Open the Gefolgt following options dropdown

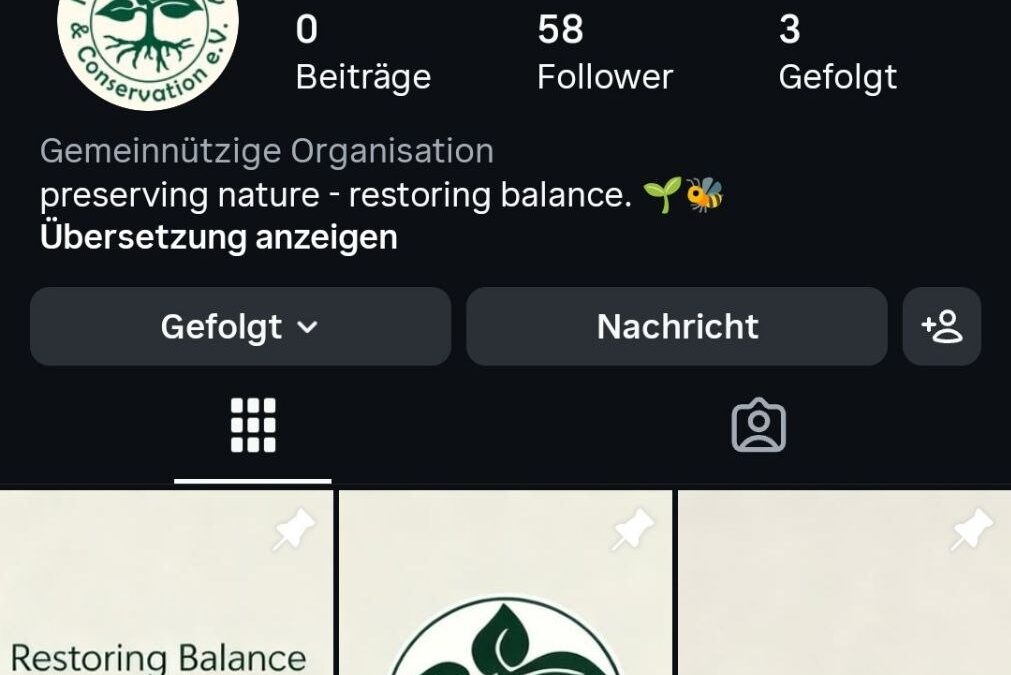(x=240, y=327)
